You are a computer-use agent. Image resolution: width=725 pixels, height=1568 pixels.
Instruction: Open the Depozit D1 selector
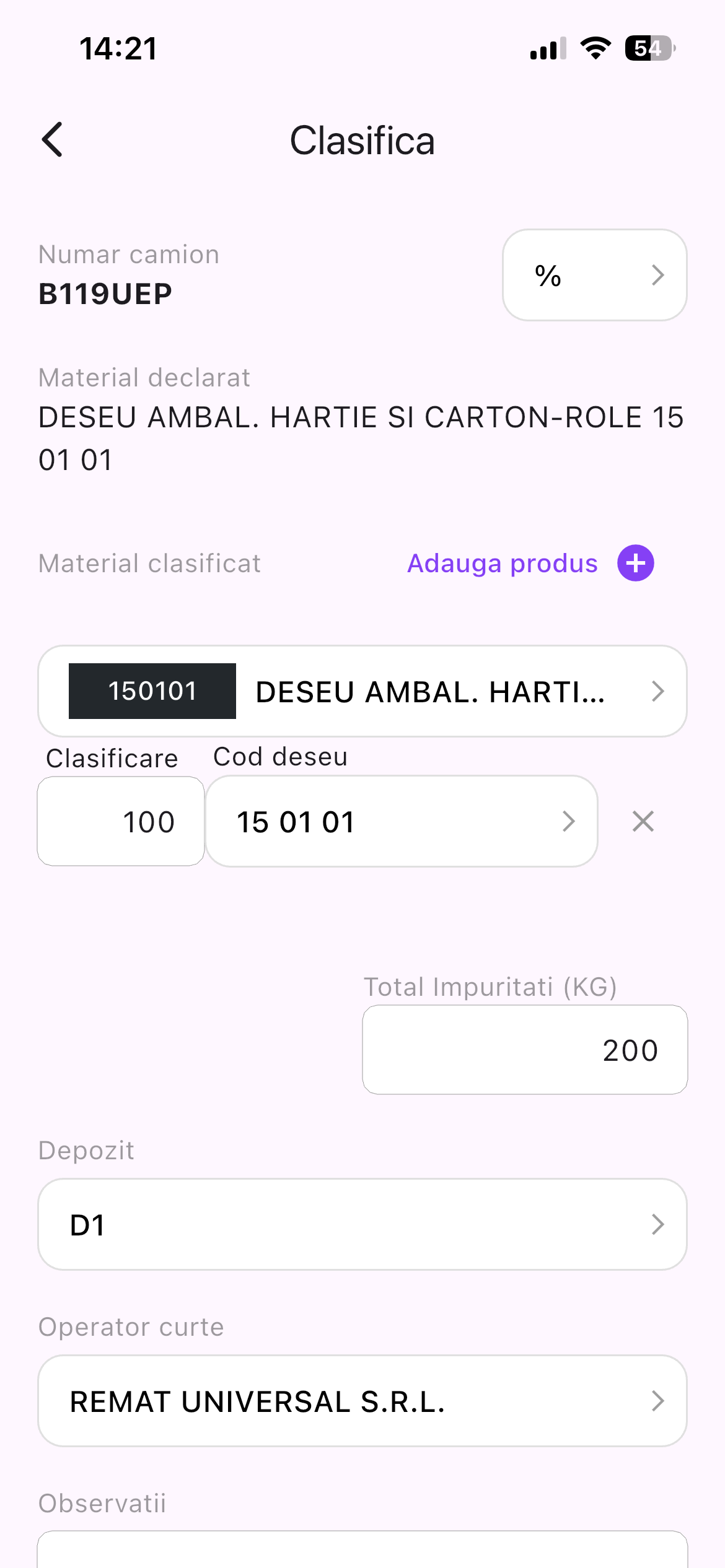(x=362, y=1224)
